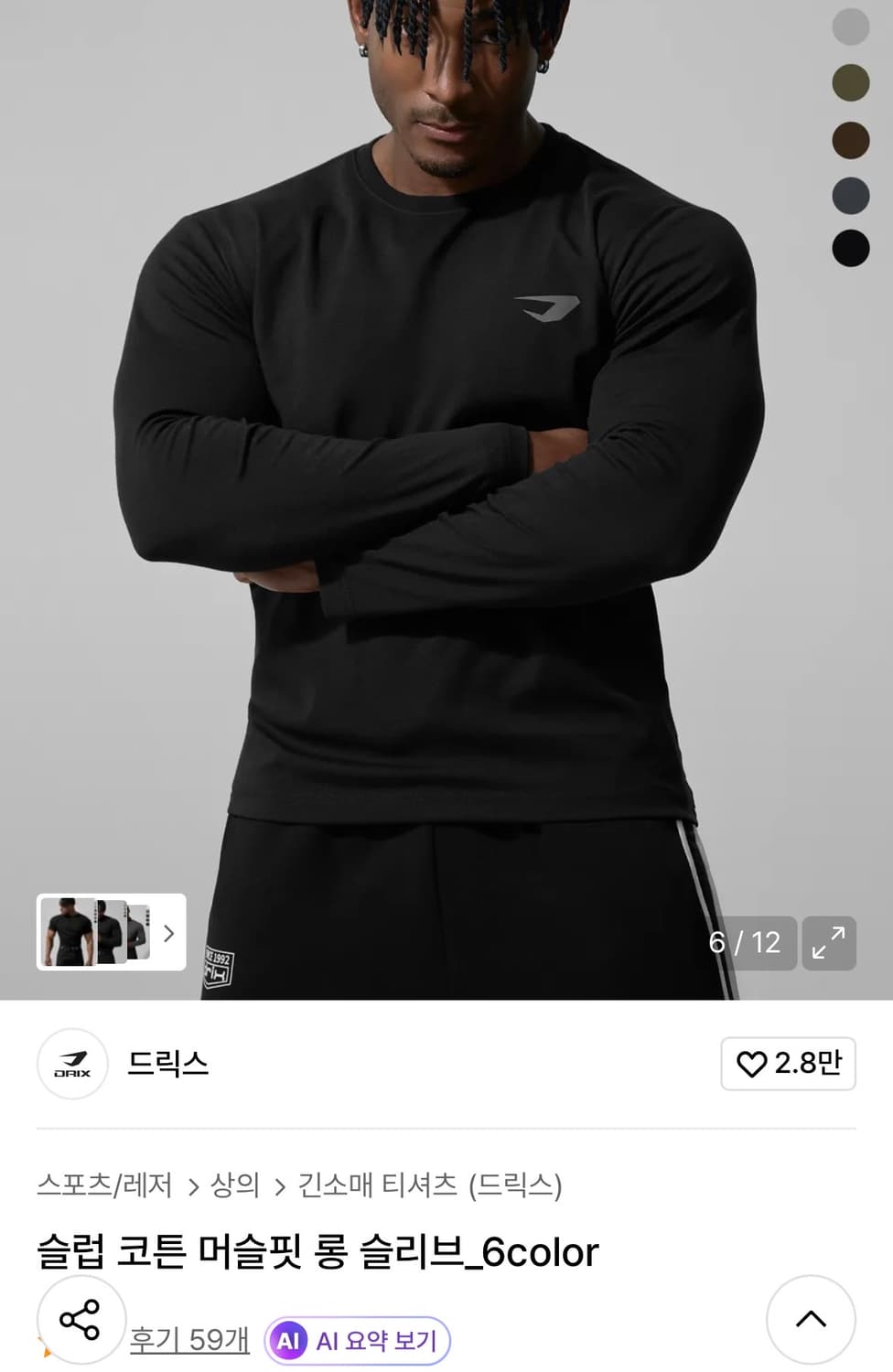Navigate to 스포츠/레저 category

point(104,1183)
